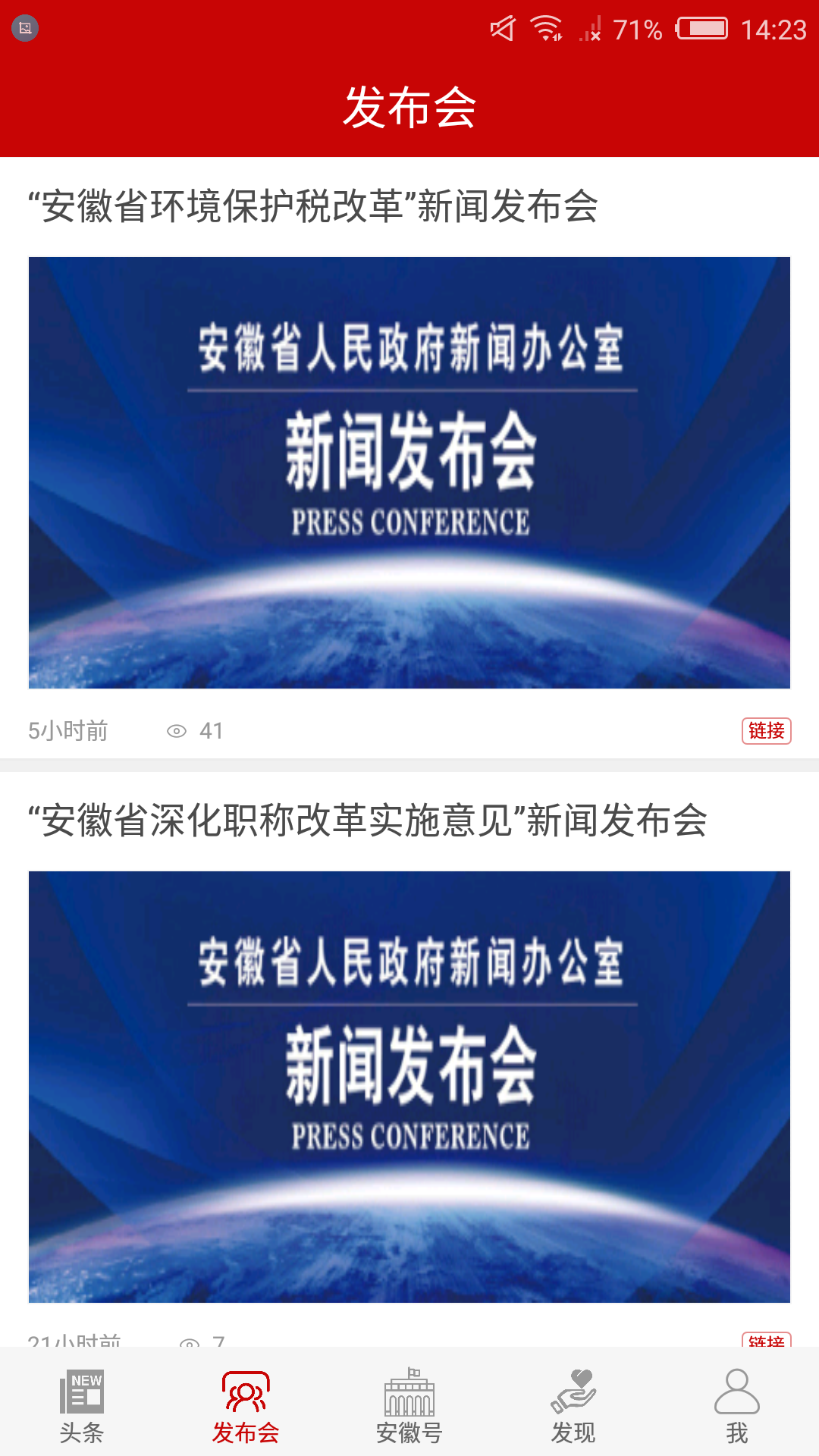Tap the muted speaker icon in status bar

coord(500,27)
